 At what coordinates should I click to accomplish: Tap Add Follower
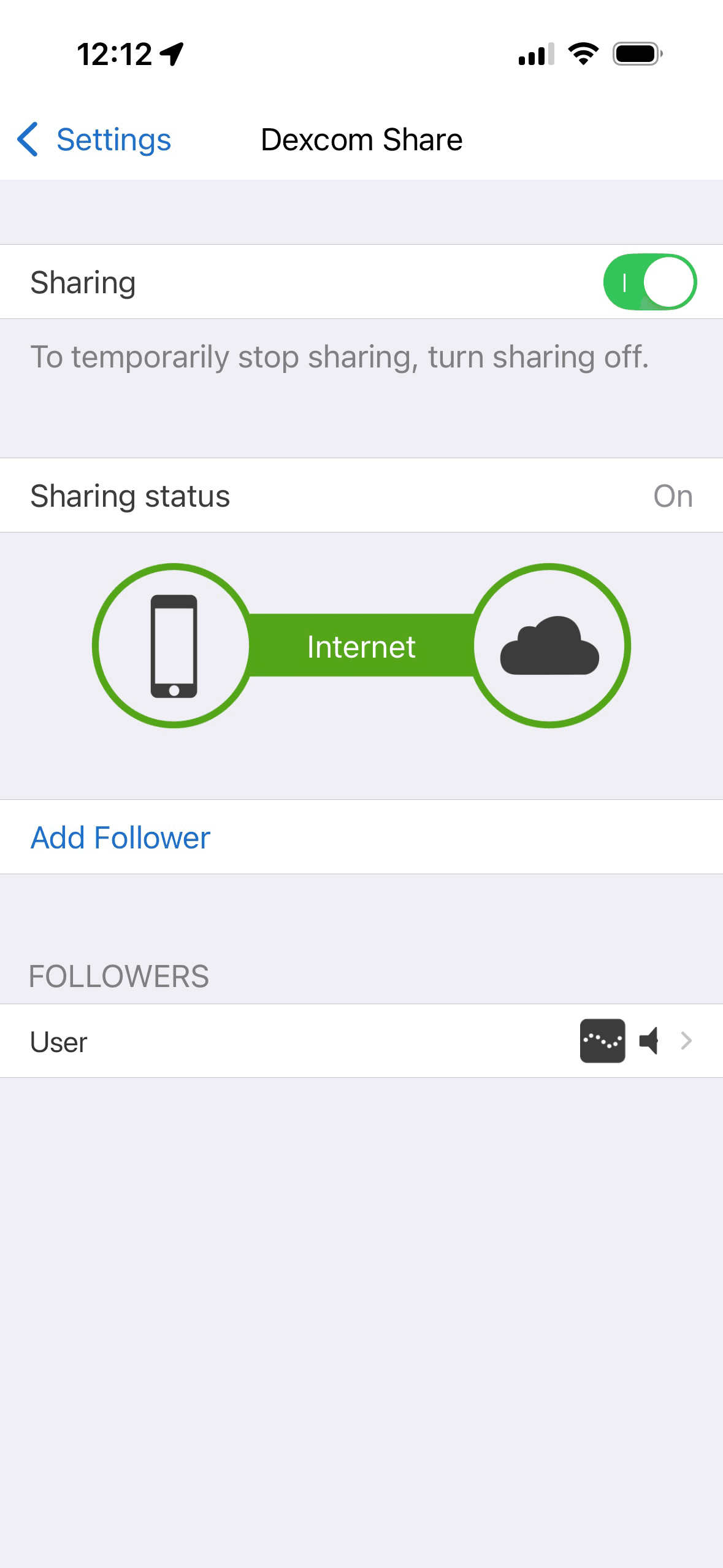point(120,837)
